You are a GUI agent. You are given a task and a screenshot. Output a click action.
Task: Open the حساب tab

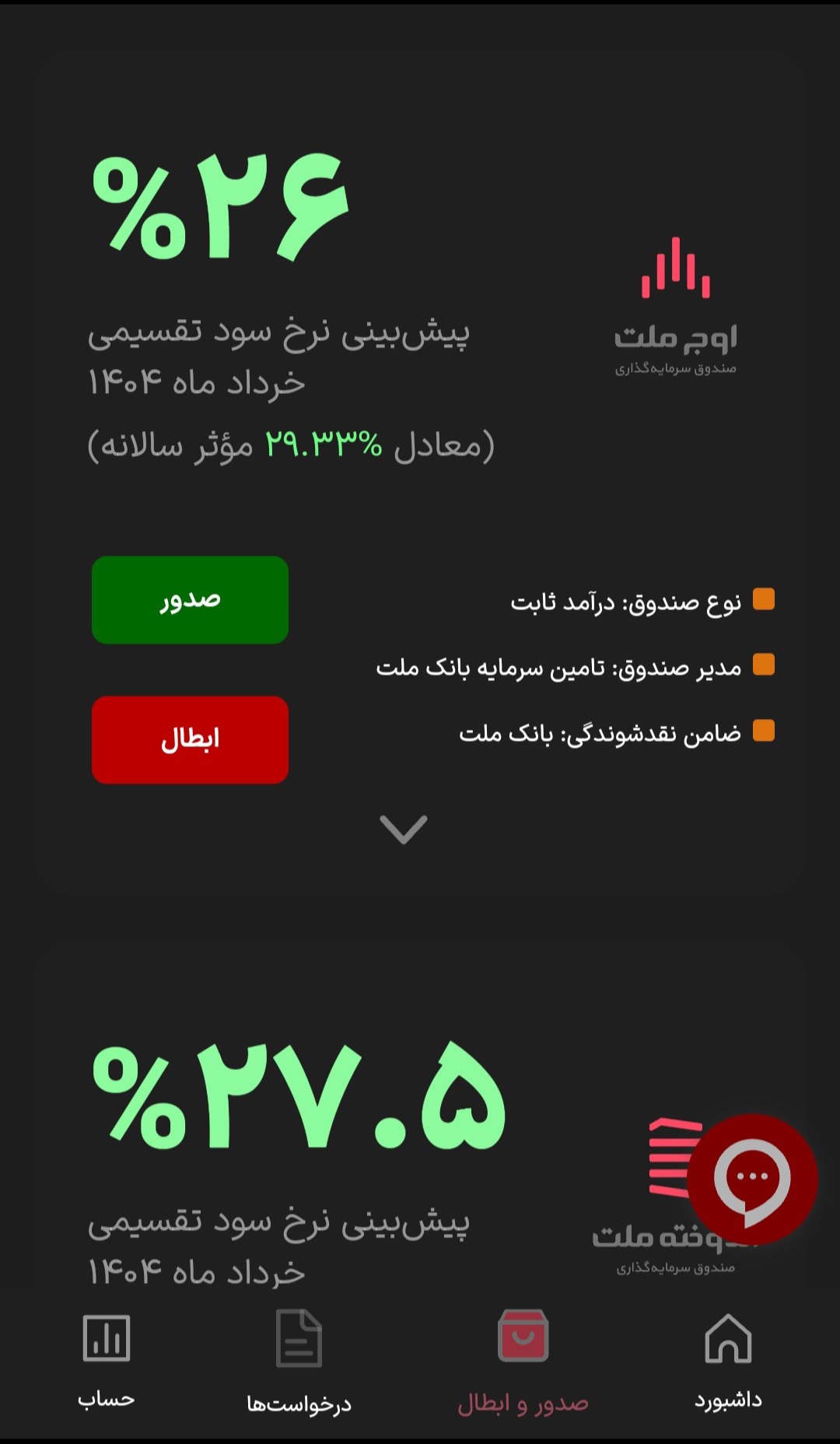click(107, 1361)
